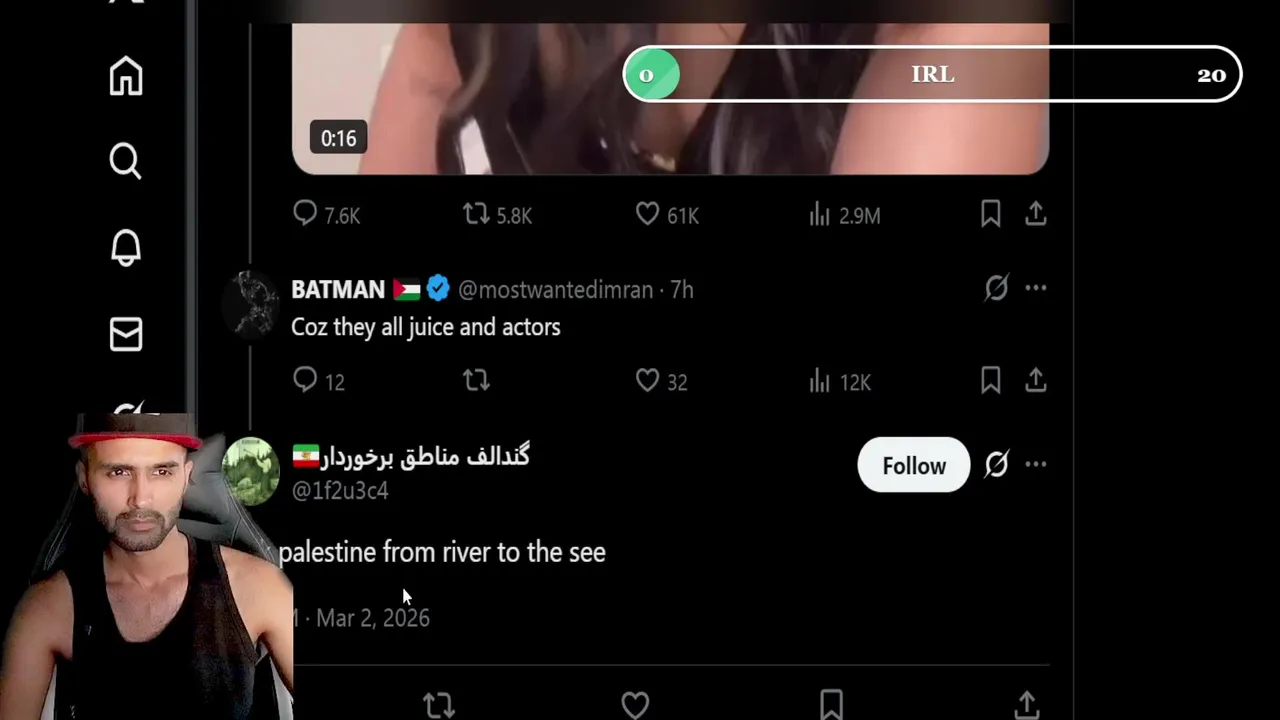Screen dimensions: 1280x720
Task: Open Grok icon beside Follow button
Action: 996,465
